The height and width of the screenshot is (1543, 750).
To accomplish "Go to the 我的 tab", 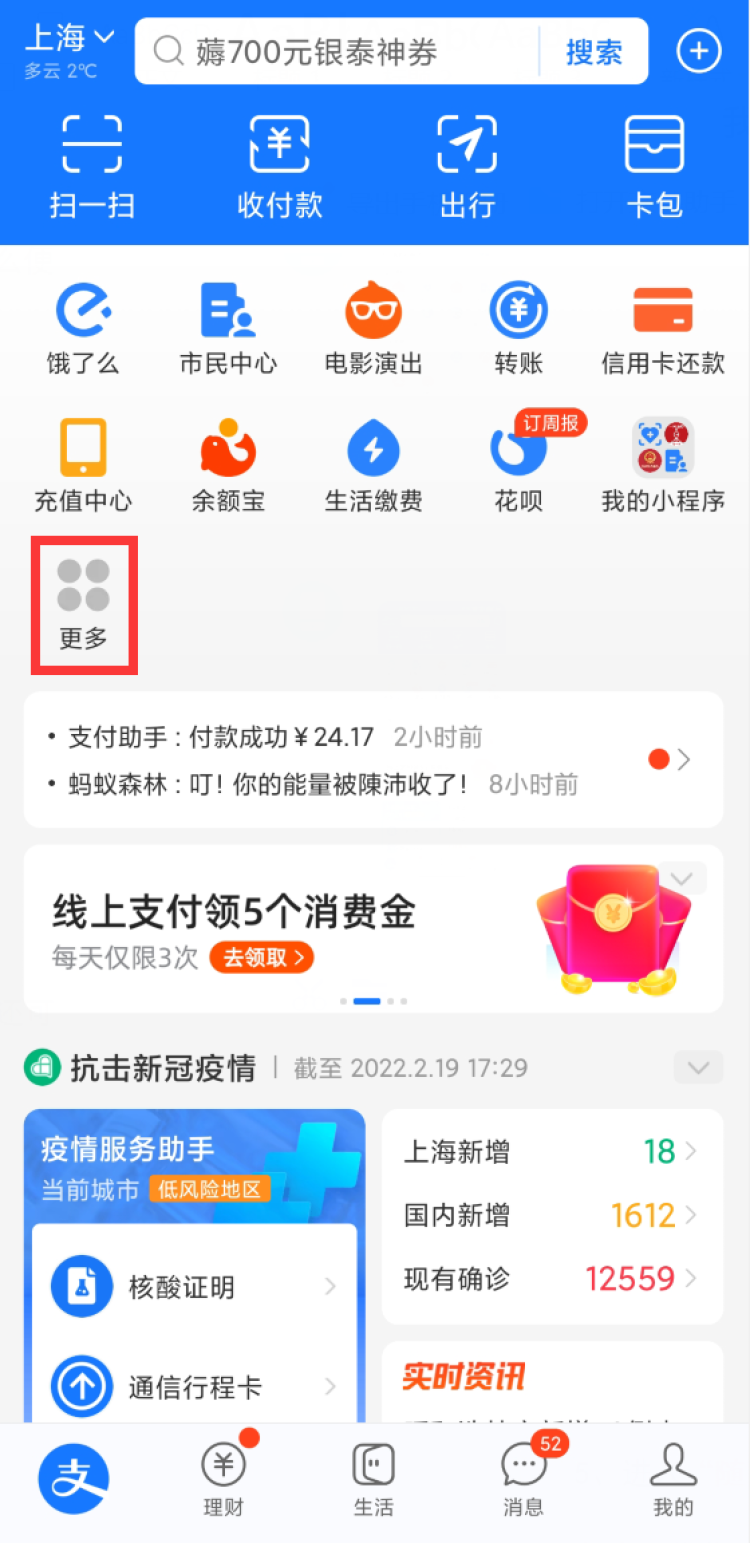I will click(x=673, y=1479).
